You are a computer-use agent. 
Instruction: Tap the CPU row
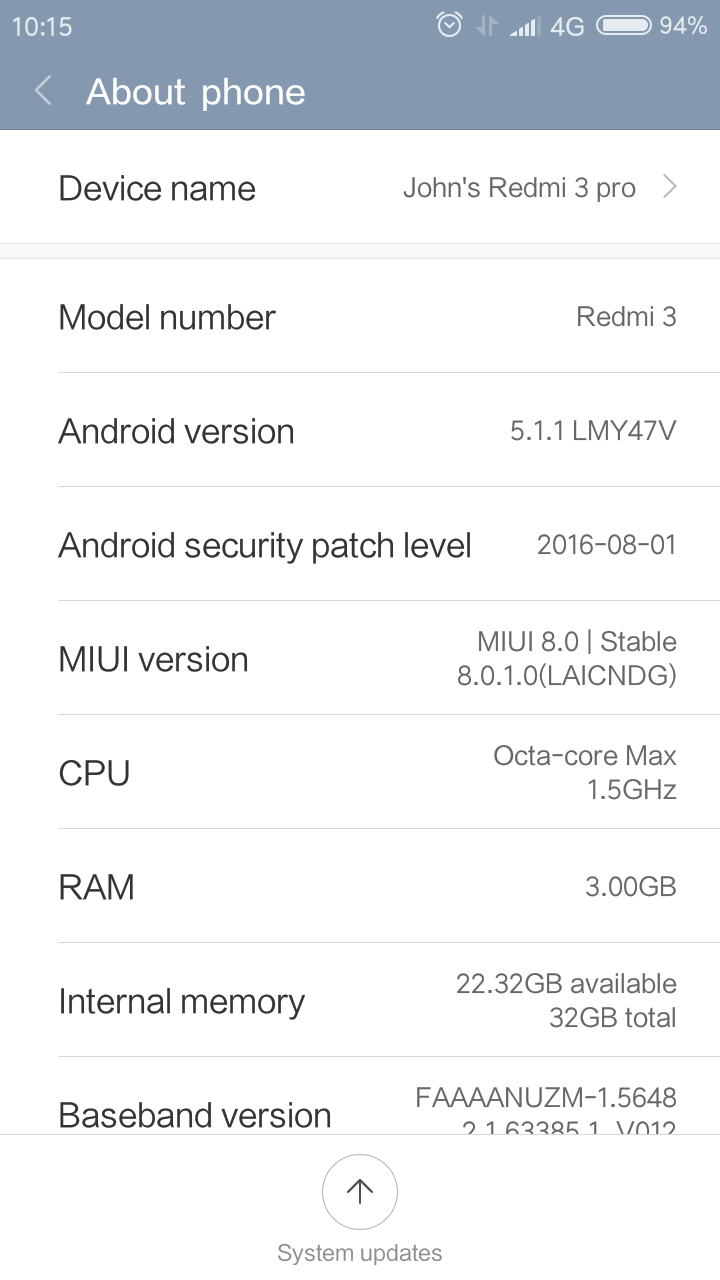coord(360,773)
